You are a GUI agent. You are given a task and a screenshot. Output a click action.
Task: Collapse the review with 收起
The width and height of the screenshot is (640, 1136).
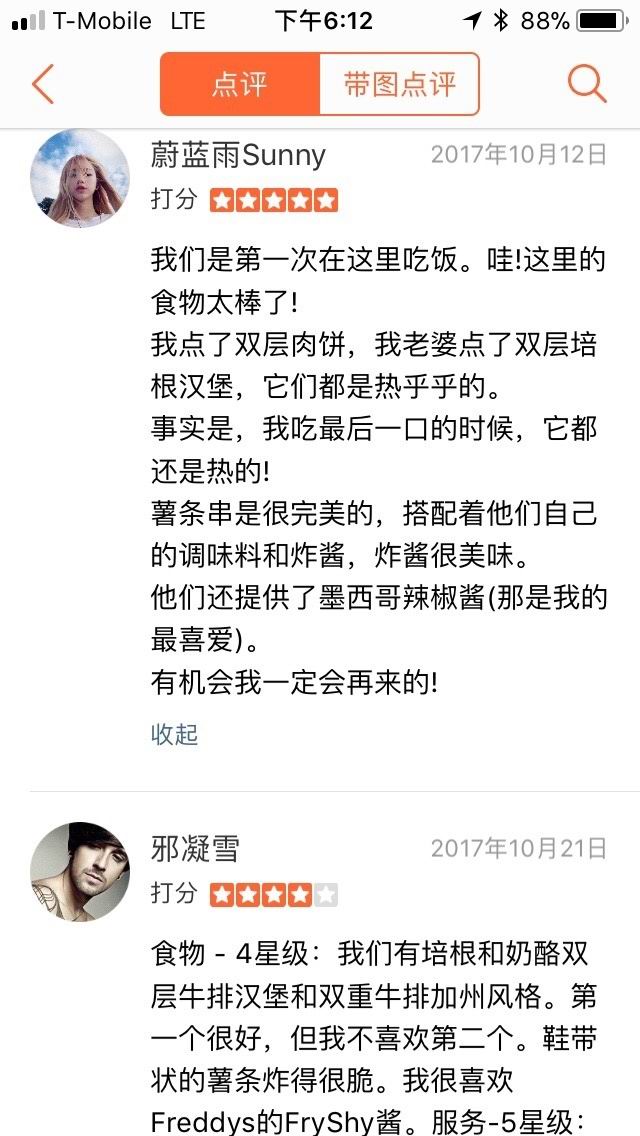pos(174,734)
